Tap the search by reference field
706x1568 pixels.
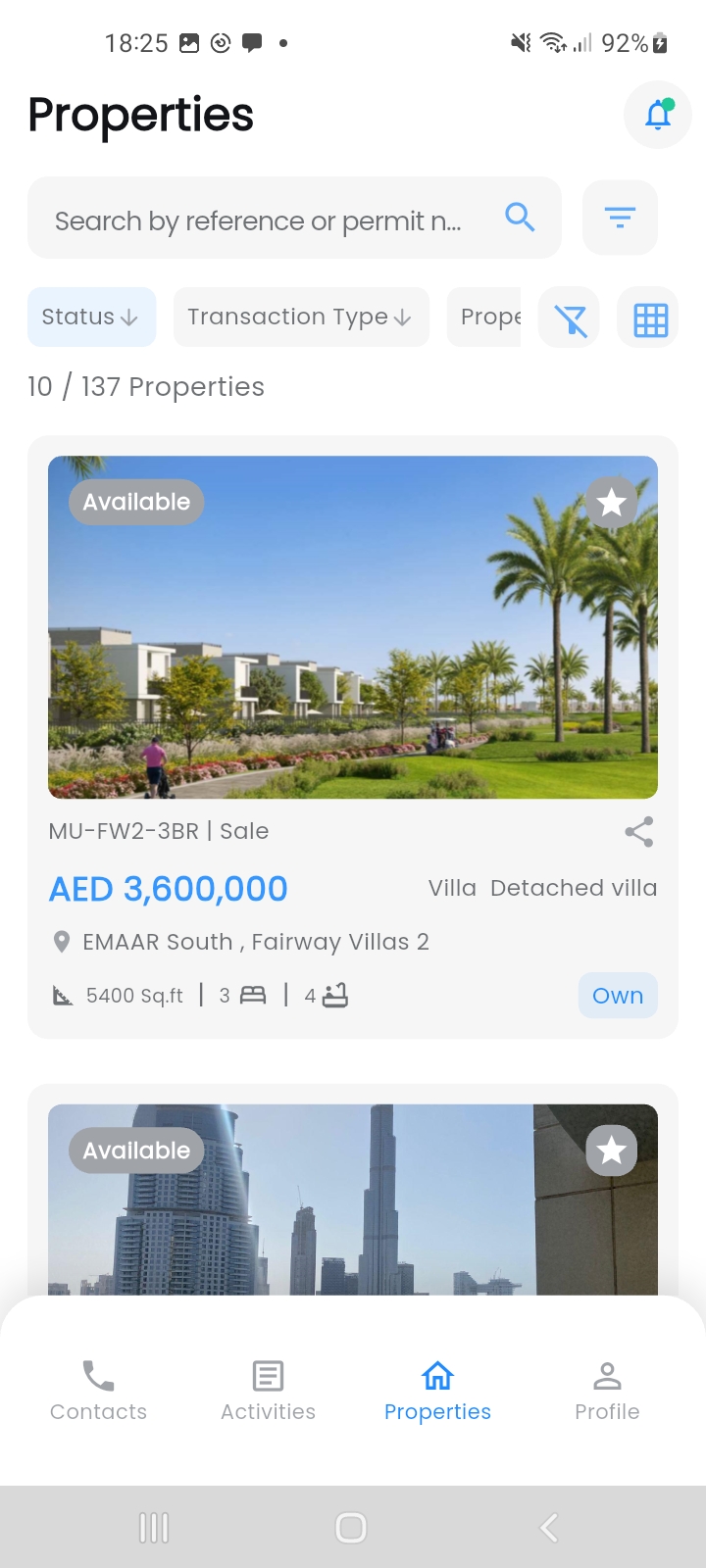(265, 220)
